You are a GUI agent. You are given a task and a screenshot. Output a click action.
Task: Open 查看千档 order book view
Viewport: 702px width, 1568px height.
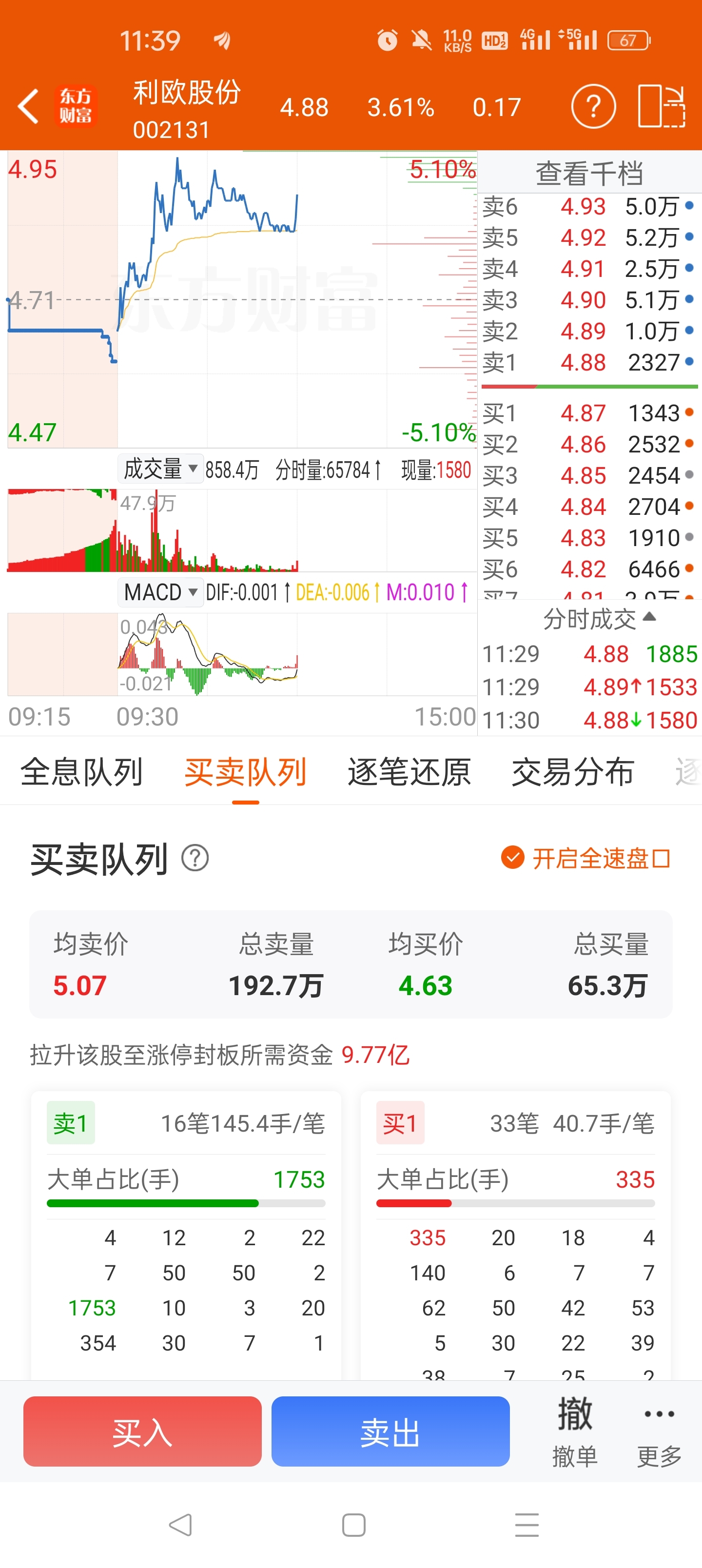pyautogui.click(x=589, y=173)
